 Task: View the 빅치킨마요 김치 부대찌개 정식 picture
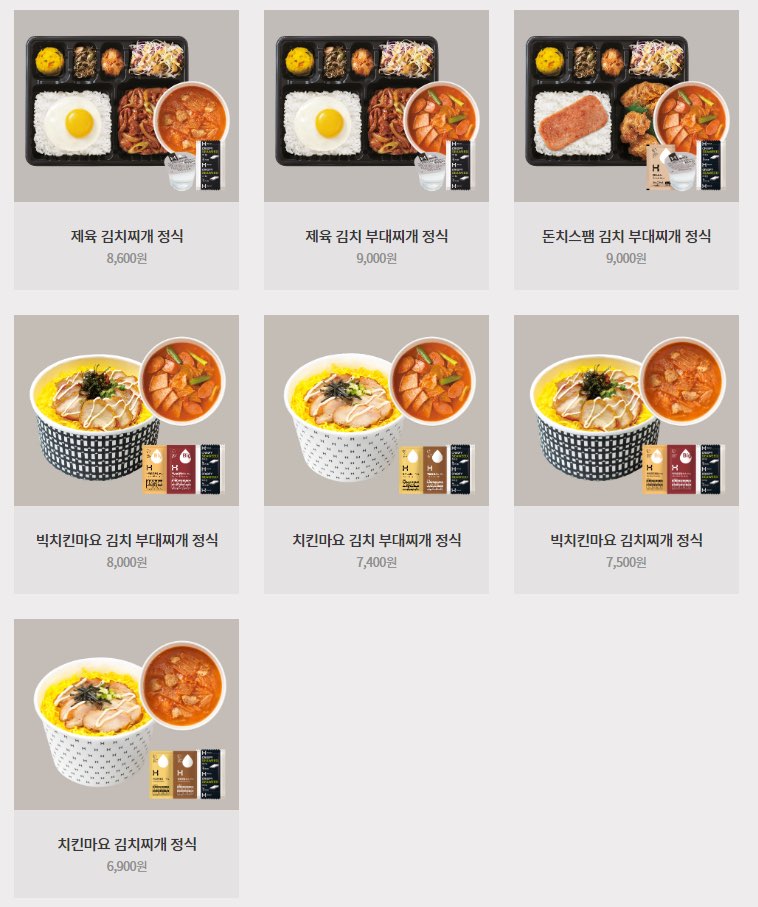click(x=124, y=410)
